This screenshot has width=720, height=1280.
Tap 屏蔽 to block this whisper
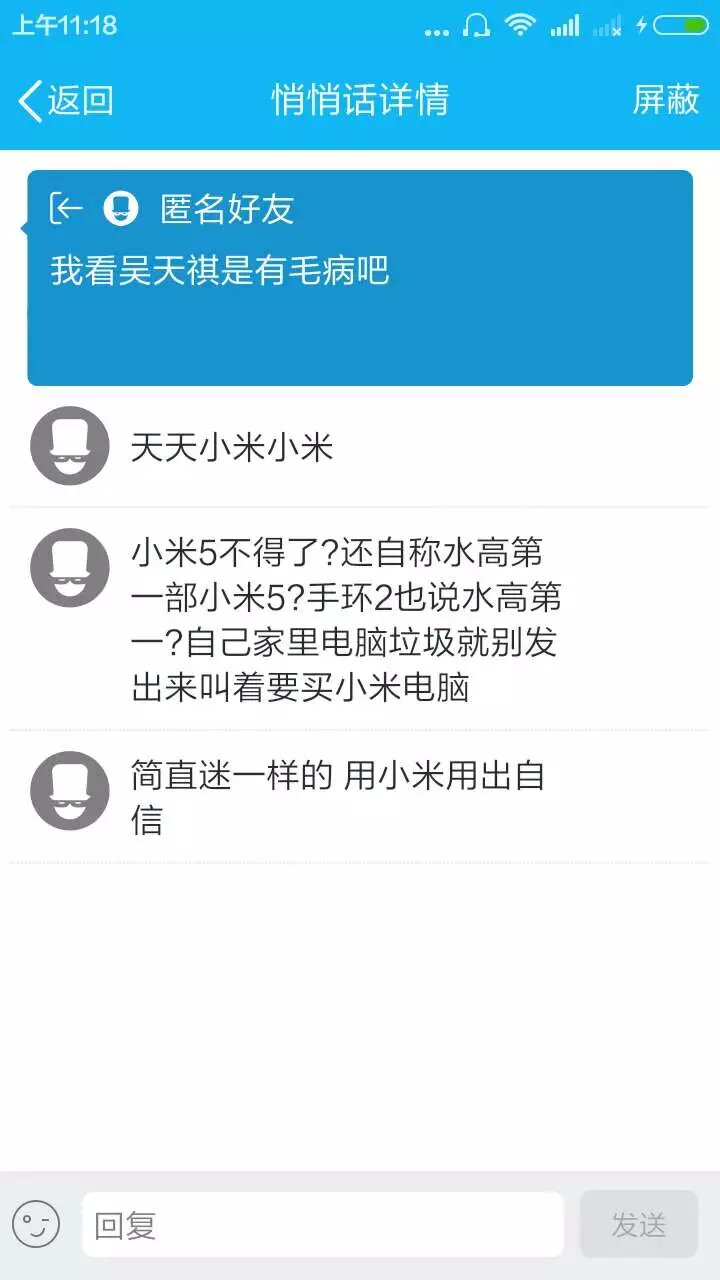tap(665, 100)
